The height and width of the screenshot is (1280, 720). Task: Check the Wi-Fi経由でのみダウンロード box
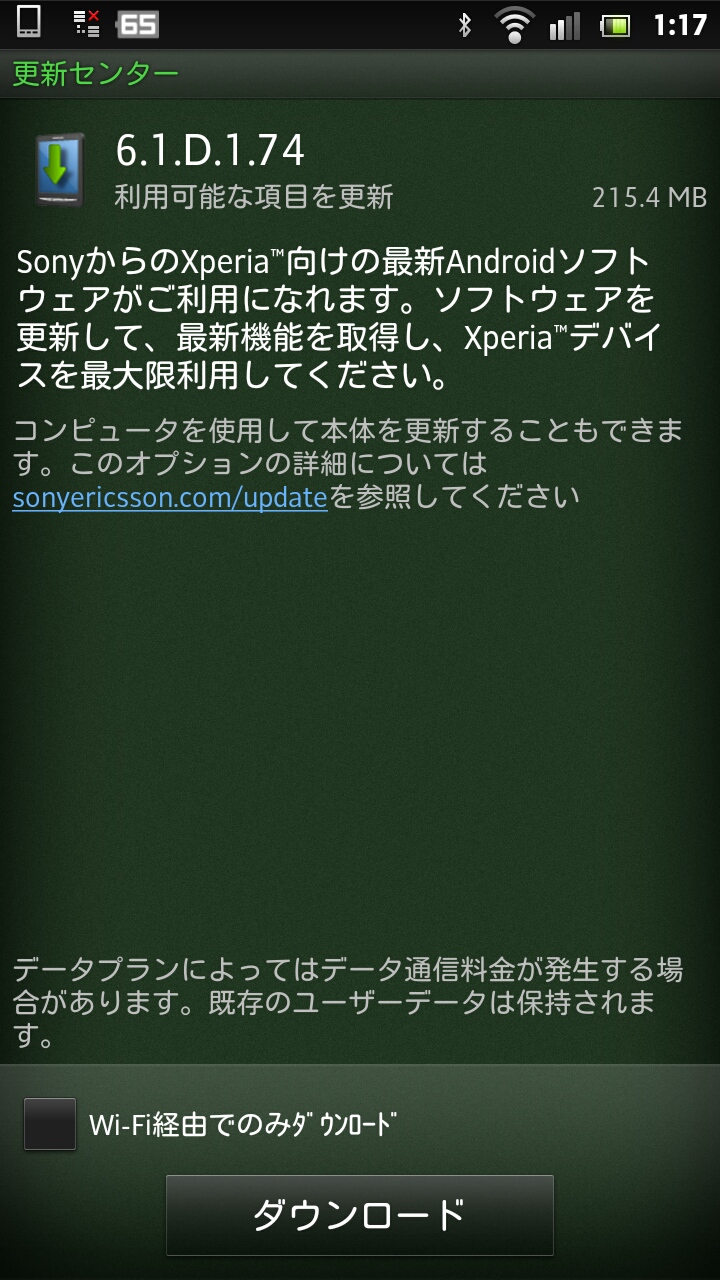click(x=50, y=1124)
